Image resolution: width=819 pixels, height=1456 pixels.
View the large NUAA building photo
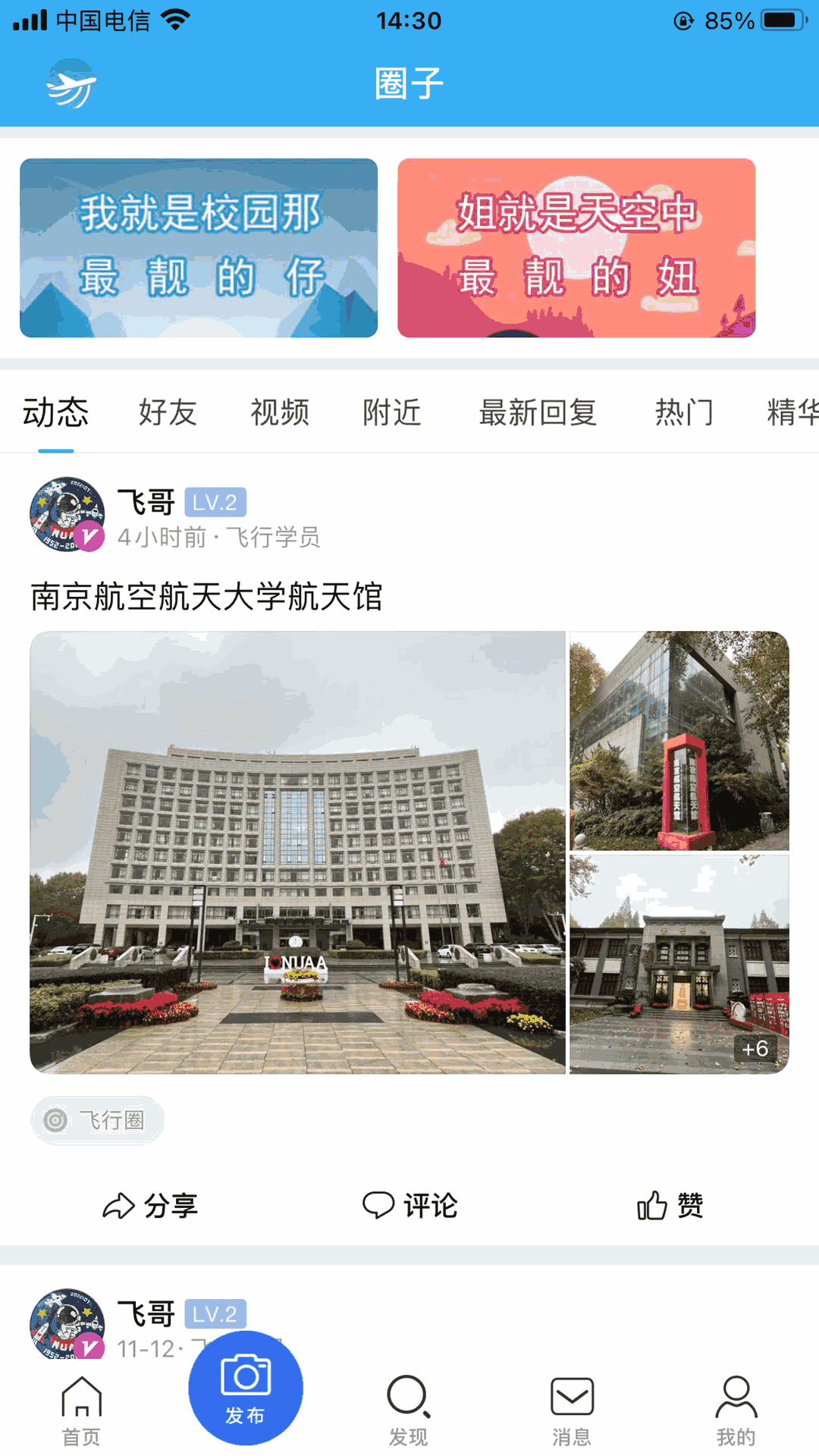click(x=298, y=852)
